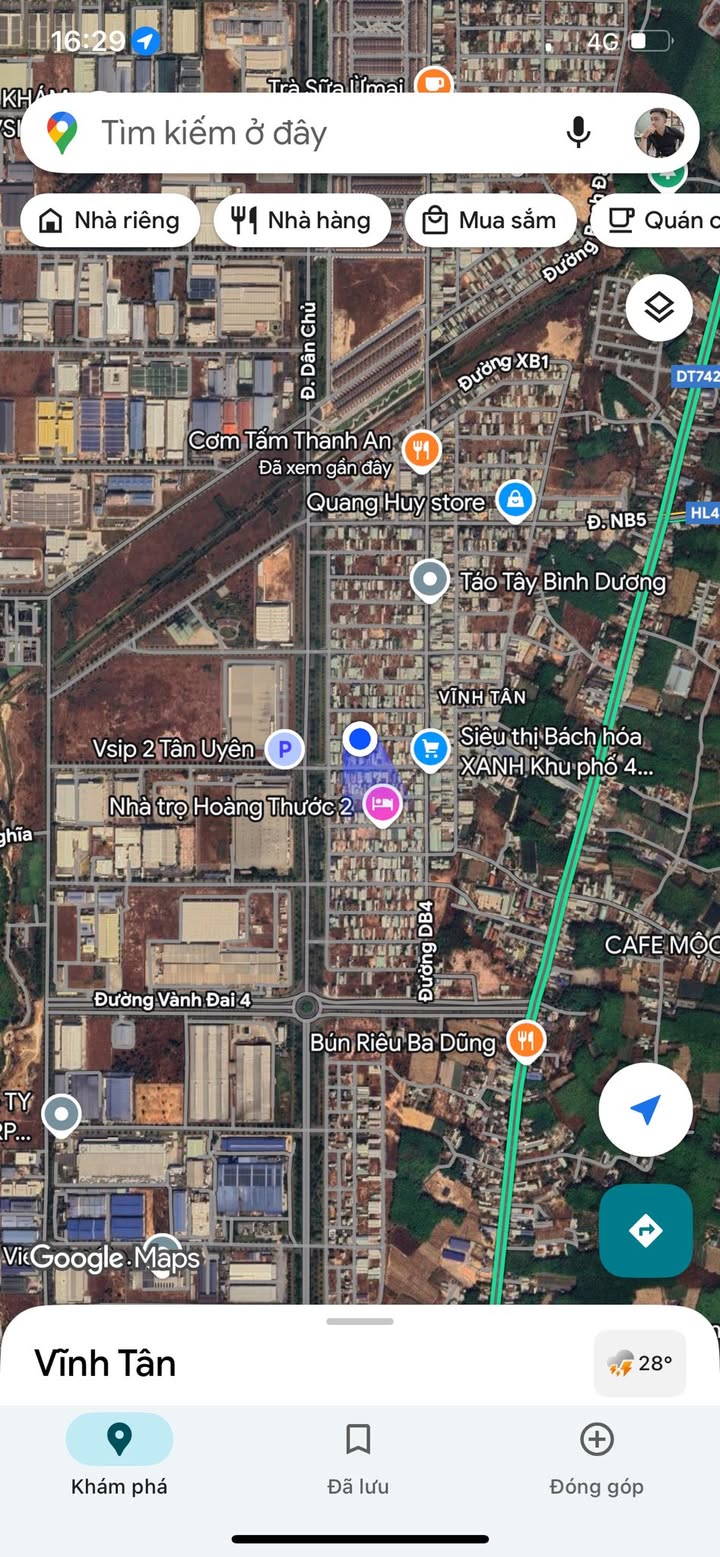This screenshot has height=1557, width=720.
Task: Choose the Mua sắm chip
Action: point(490,221)
